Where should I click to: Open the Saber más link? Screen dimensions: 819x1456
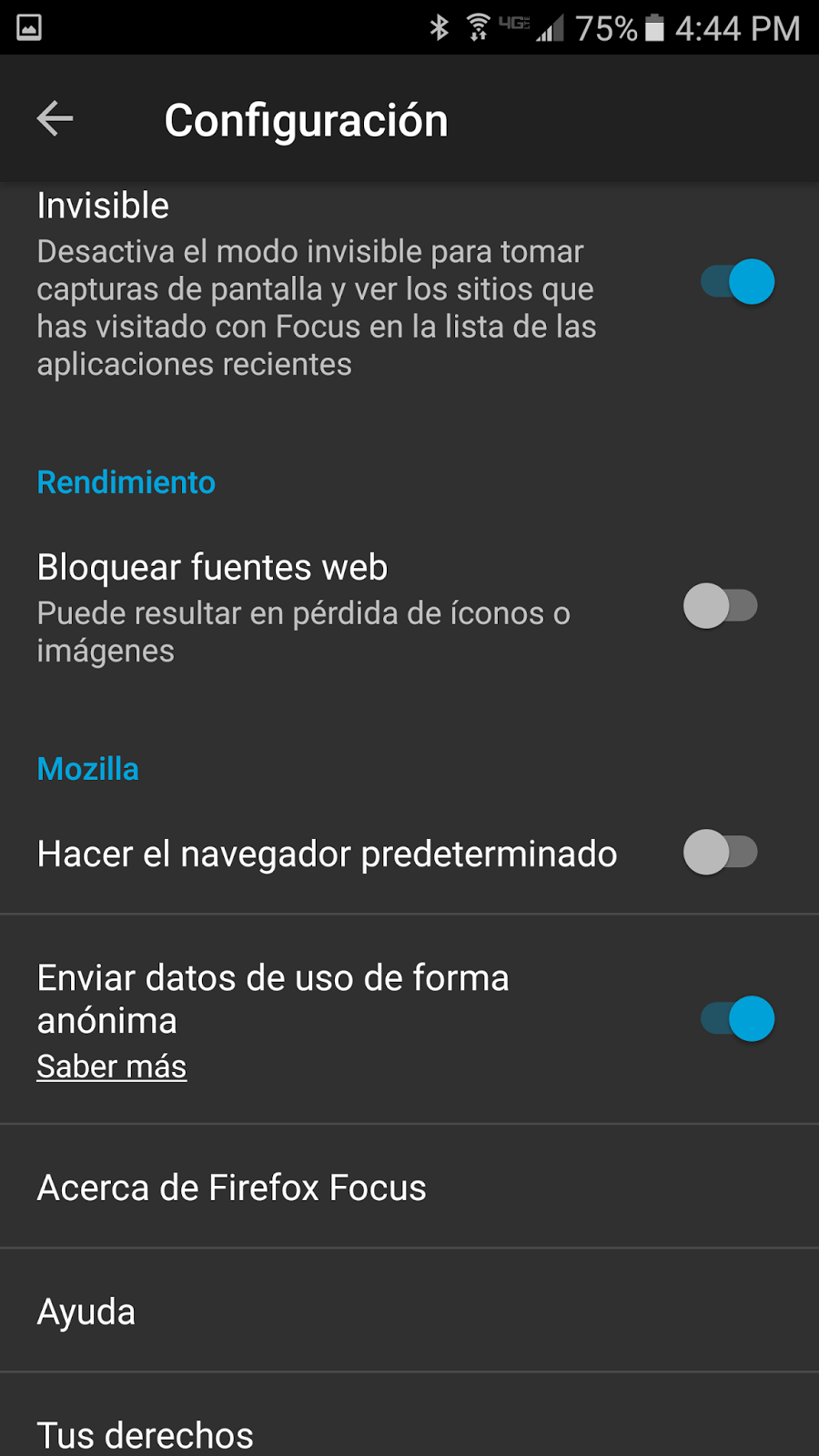click(112, 1067)
